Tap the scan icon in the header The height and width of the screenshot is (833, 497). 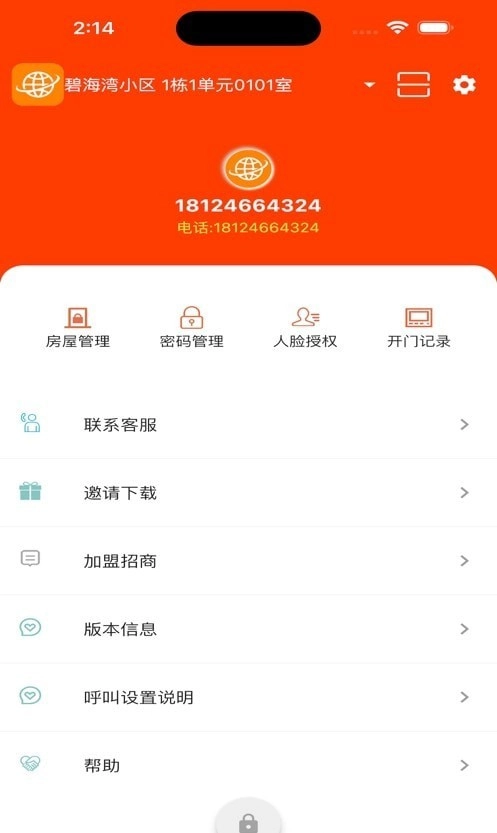(413, 84)
